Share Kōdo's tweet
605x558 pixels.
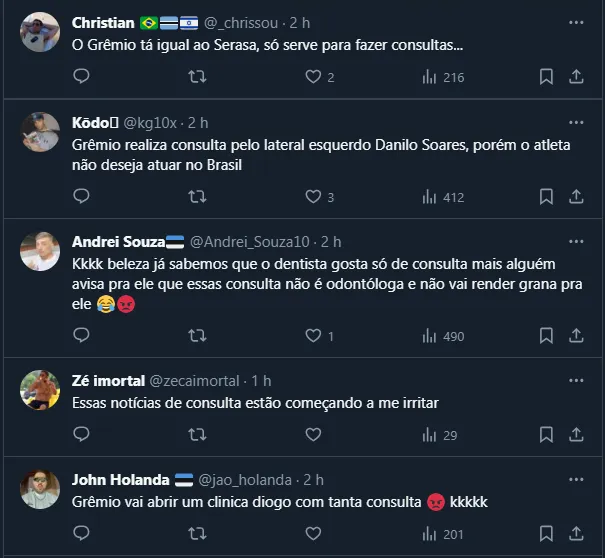(576, 197)
